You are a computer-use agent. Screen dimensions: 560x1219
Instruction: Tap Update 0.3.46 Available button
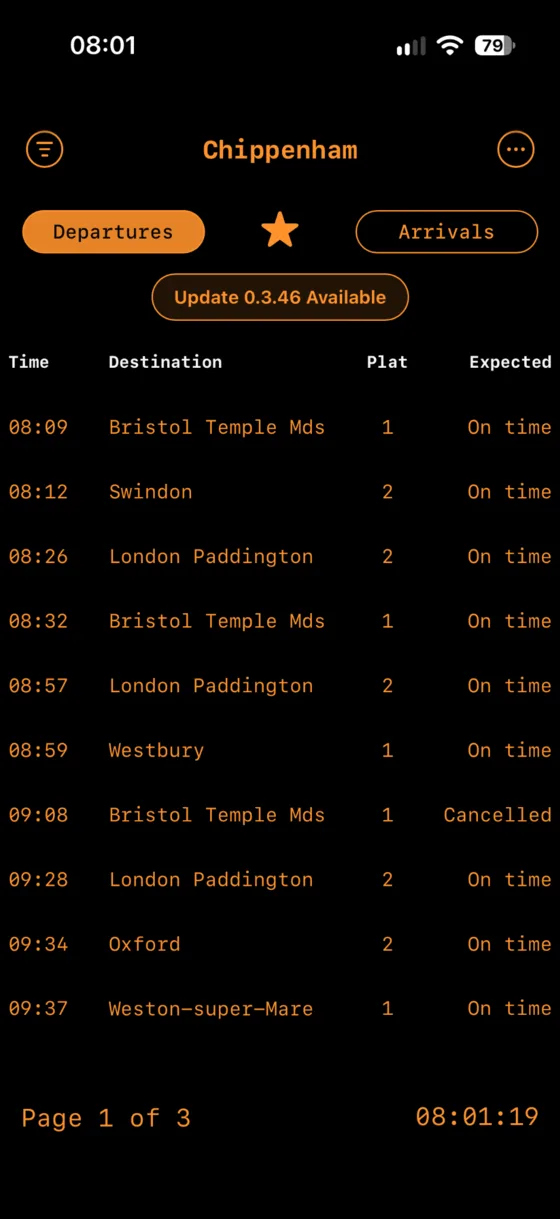(280, 297)
